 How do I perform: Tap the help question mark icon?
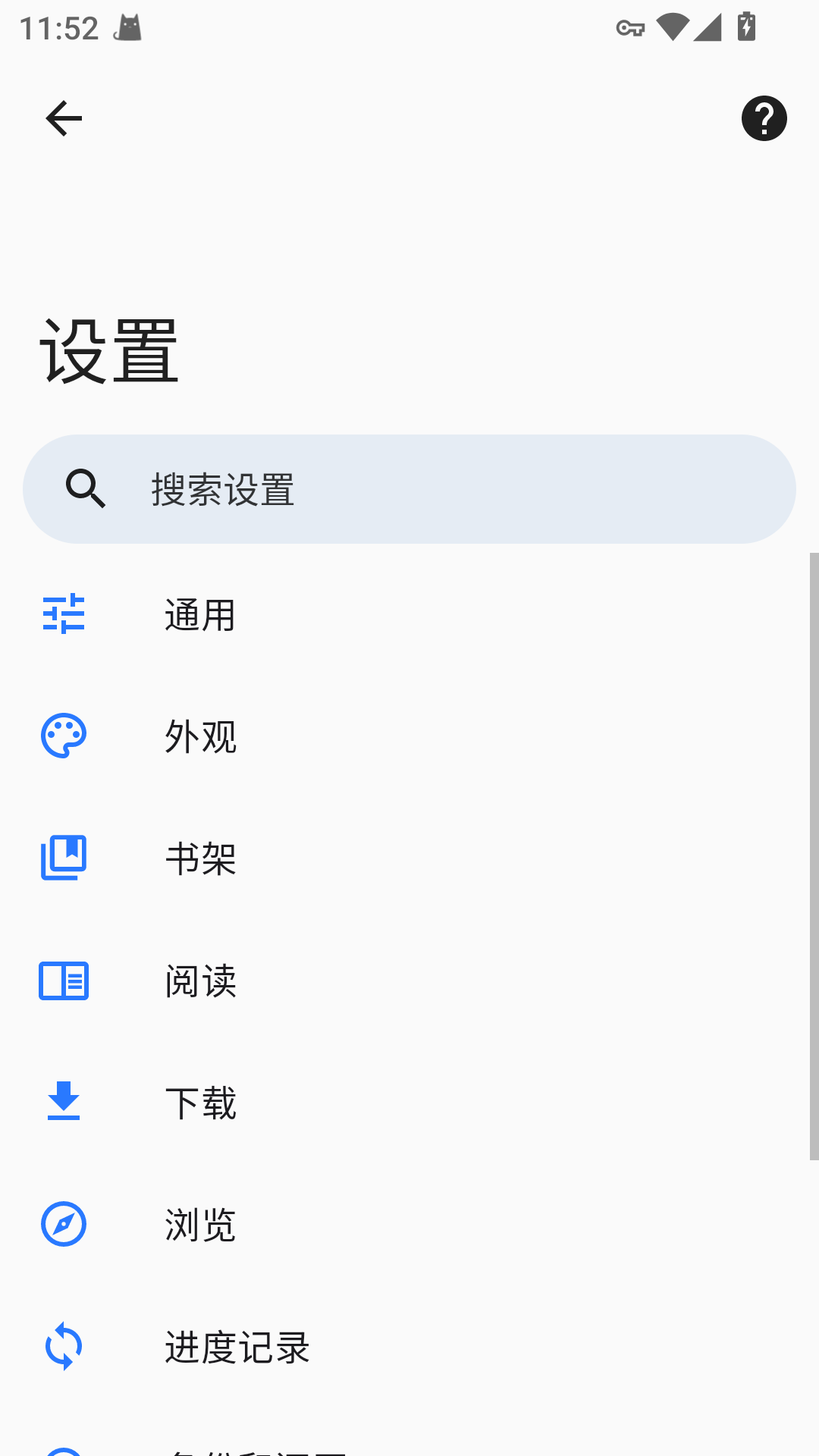(x=763, y=118)
